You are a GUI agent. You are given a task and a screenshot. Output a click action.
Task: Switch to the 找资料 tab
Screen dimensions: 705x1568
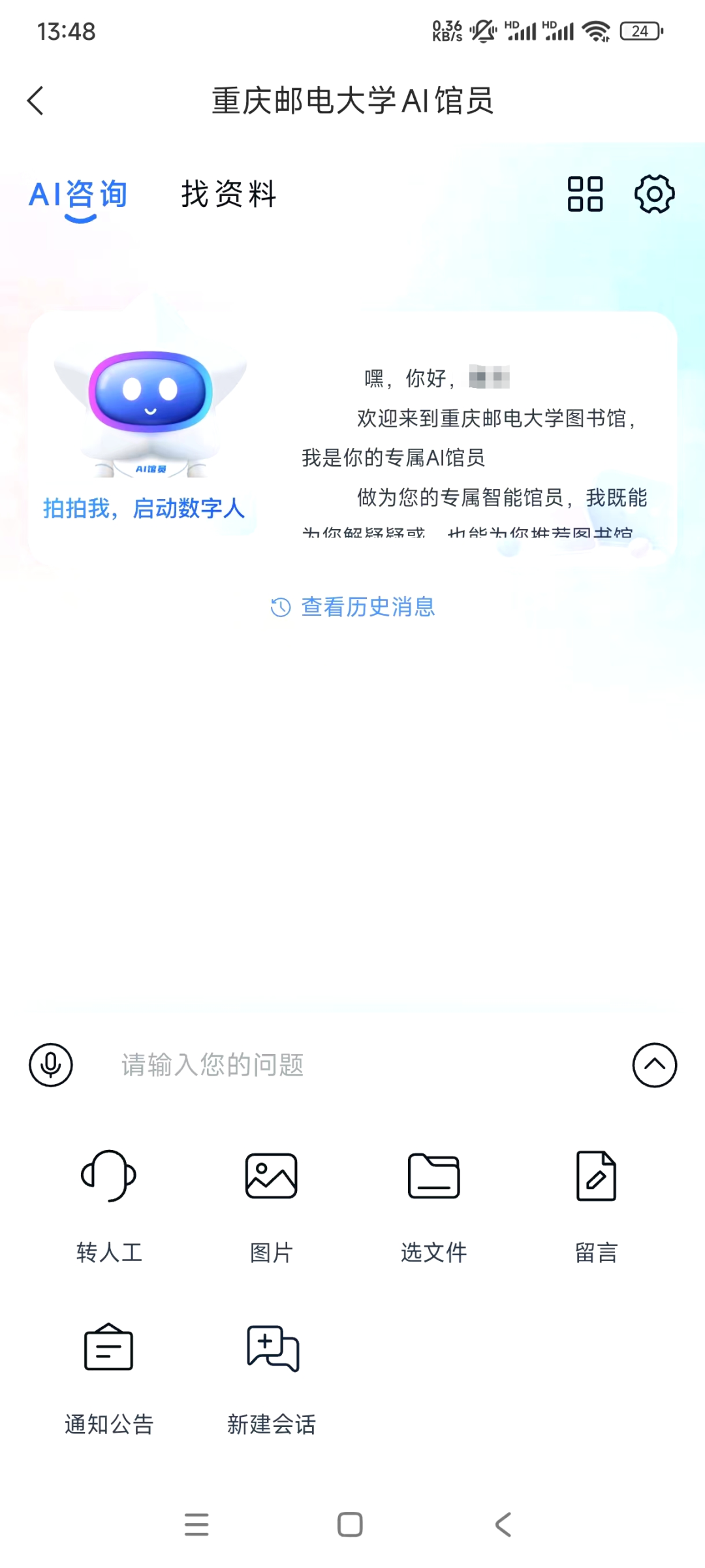coord(229,195)
